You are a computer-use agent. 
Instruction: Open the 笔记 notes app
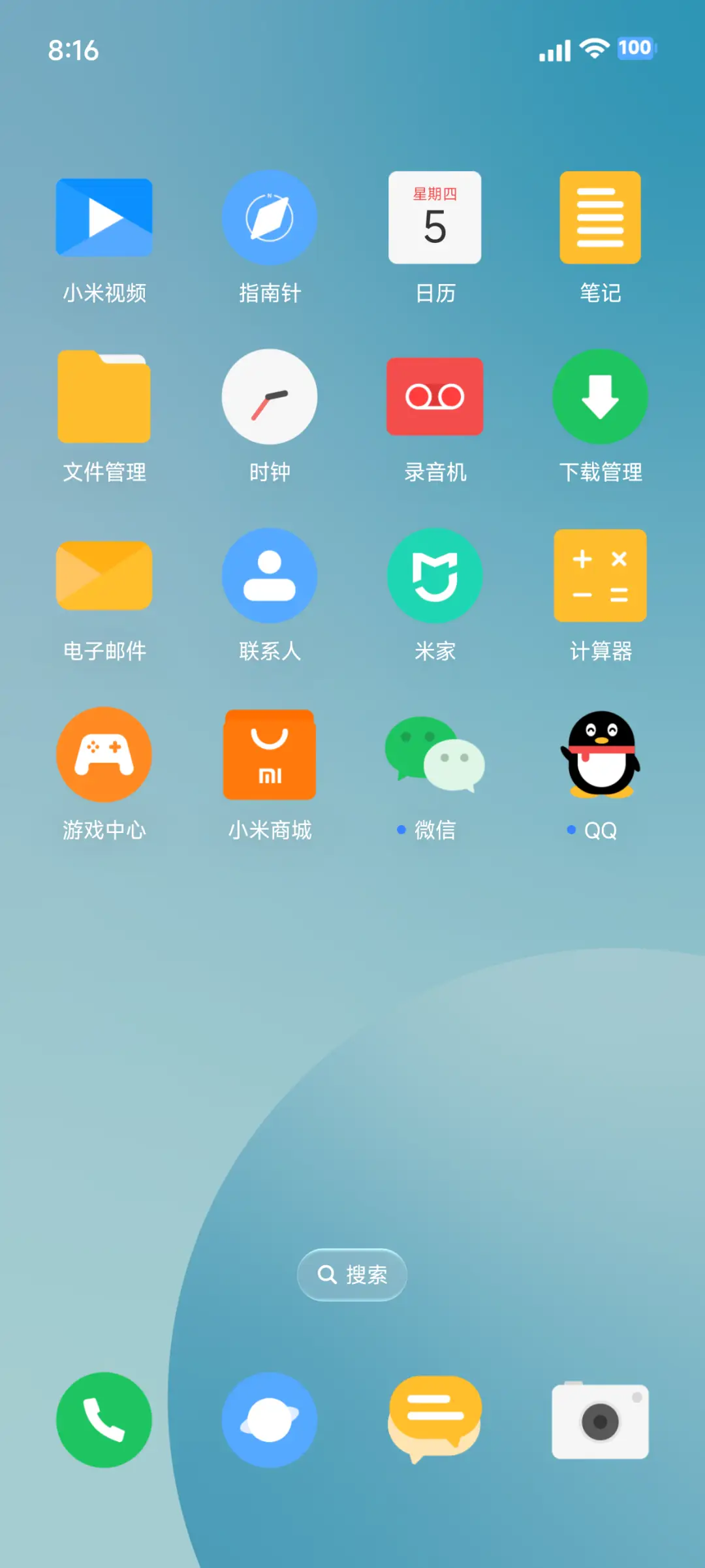(600, 217)
